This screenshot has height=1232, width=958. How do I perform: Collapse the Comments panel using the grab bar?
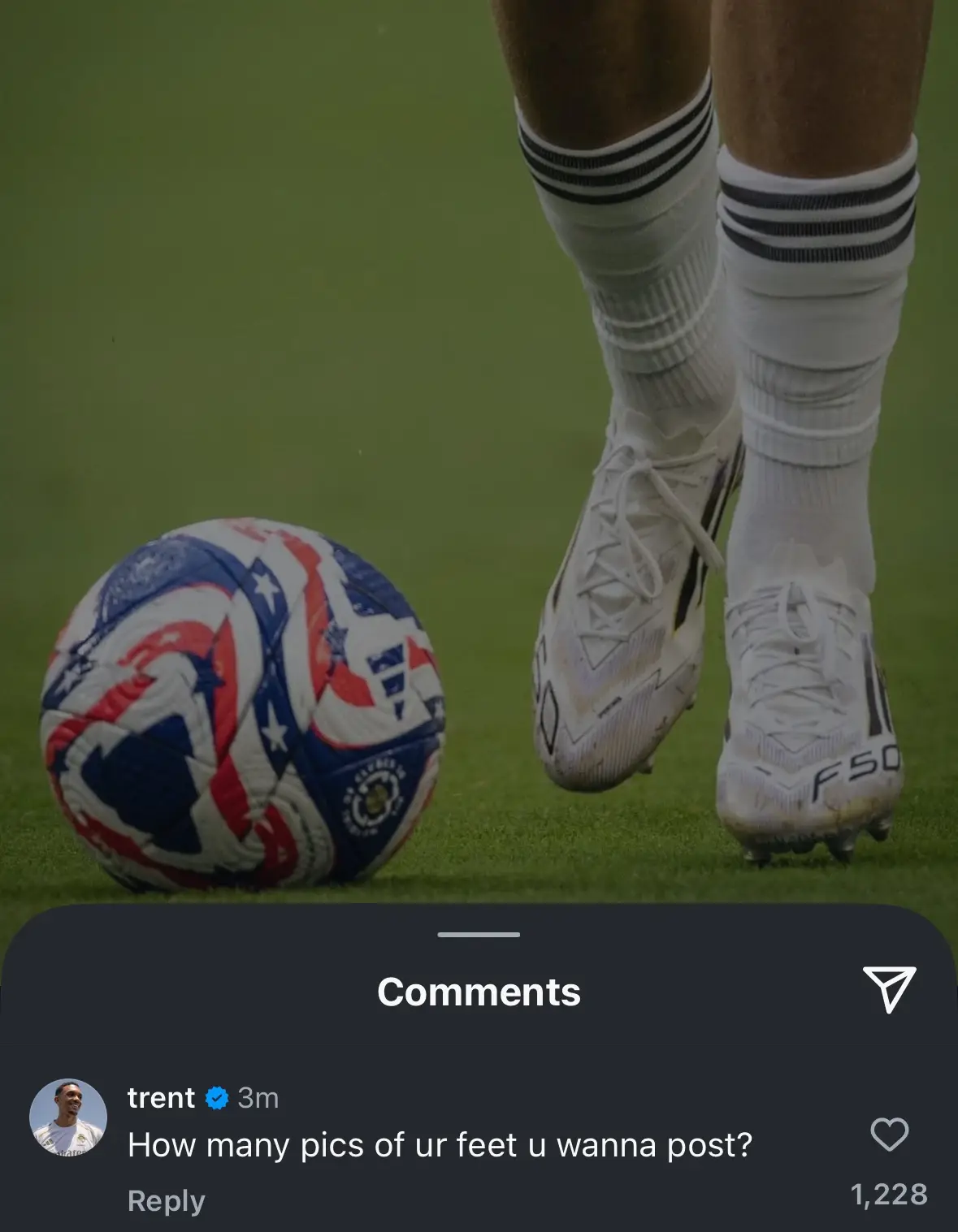tap(479, 936)
